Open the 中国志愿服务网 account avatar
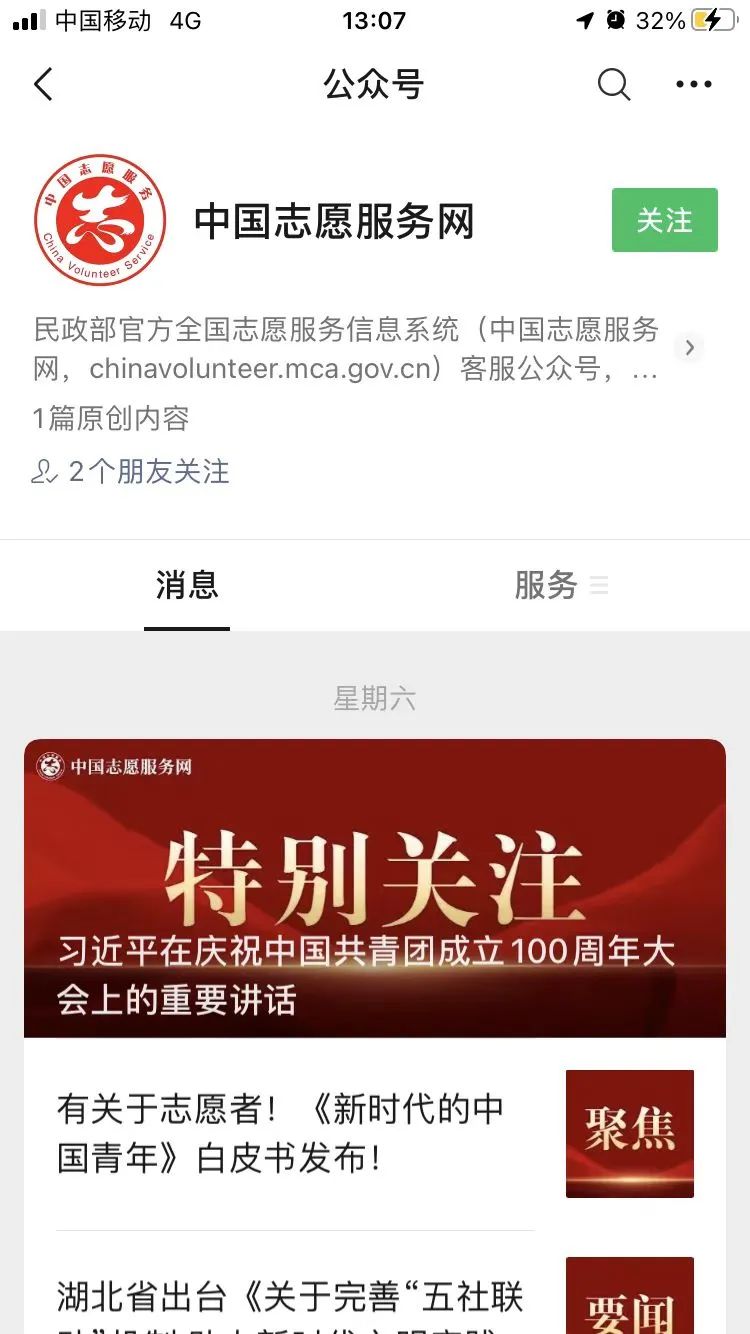The height and width of the screenshot is (1334, 750). click(x=99, y=220)
